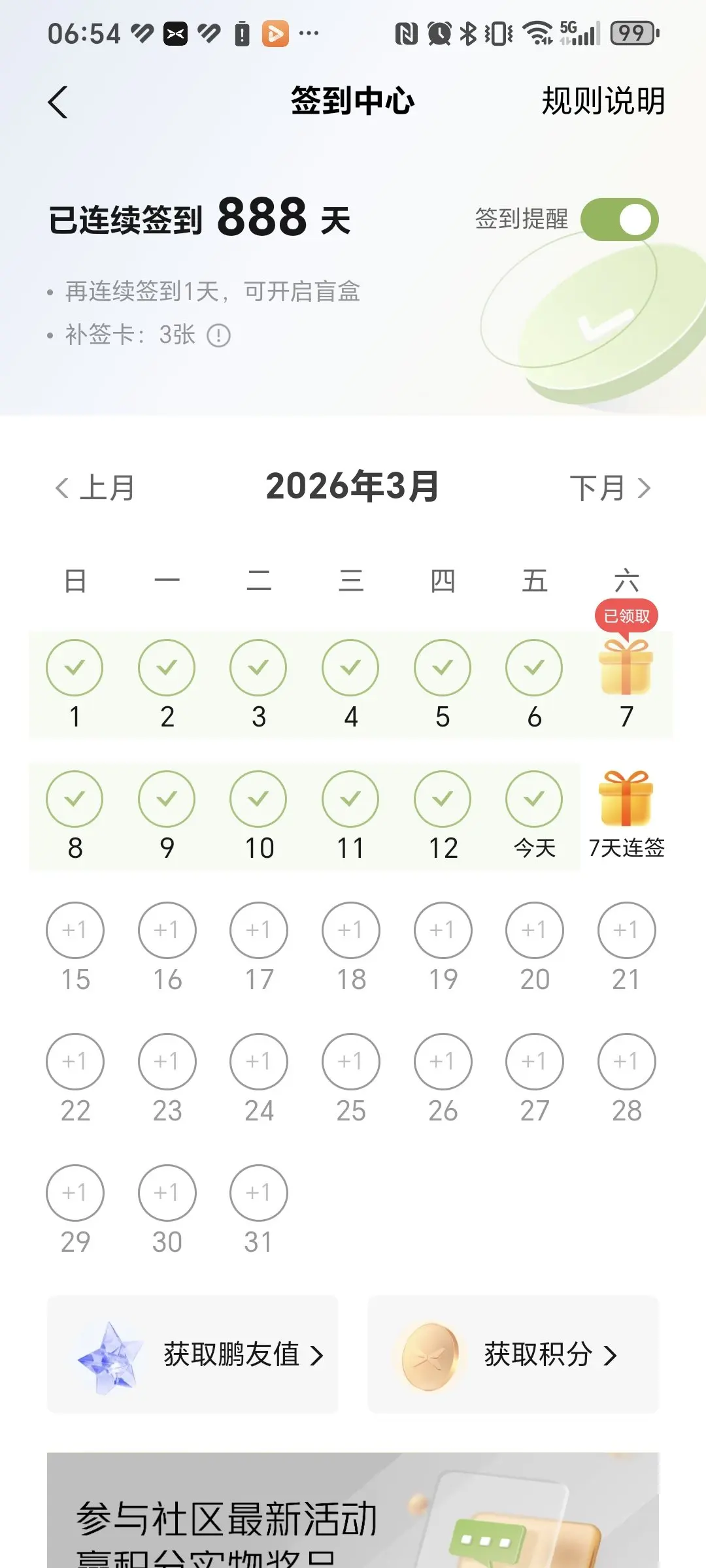The width and height of the screenshot is (706, 1568).
Task: Go to next month 下月
Action: pos(610,488)
